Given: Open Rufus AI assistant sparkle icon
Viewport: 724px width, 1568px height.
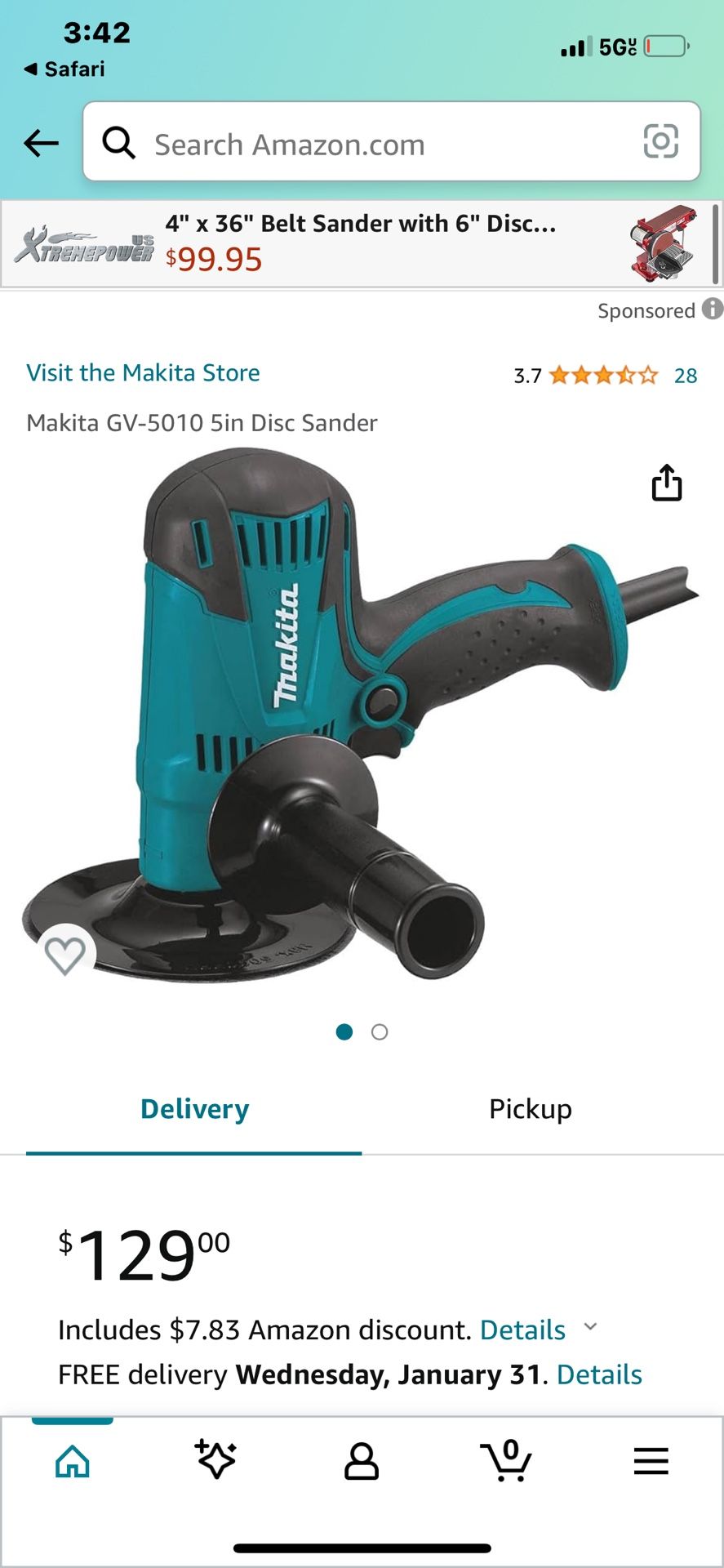Looking at the screenshot, I should click(217, 1462).
